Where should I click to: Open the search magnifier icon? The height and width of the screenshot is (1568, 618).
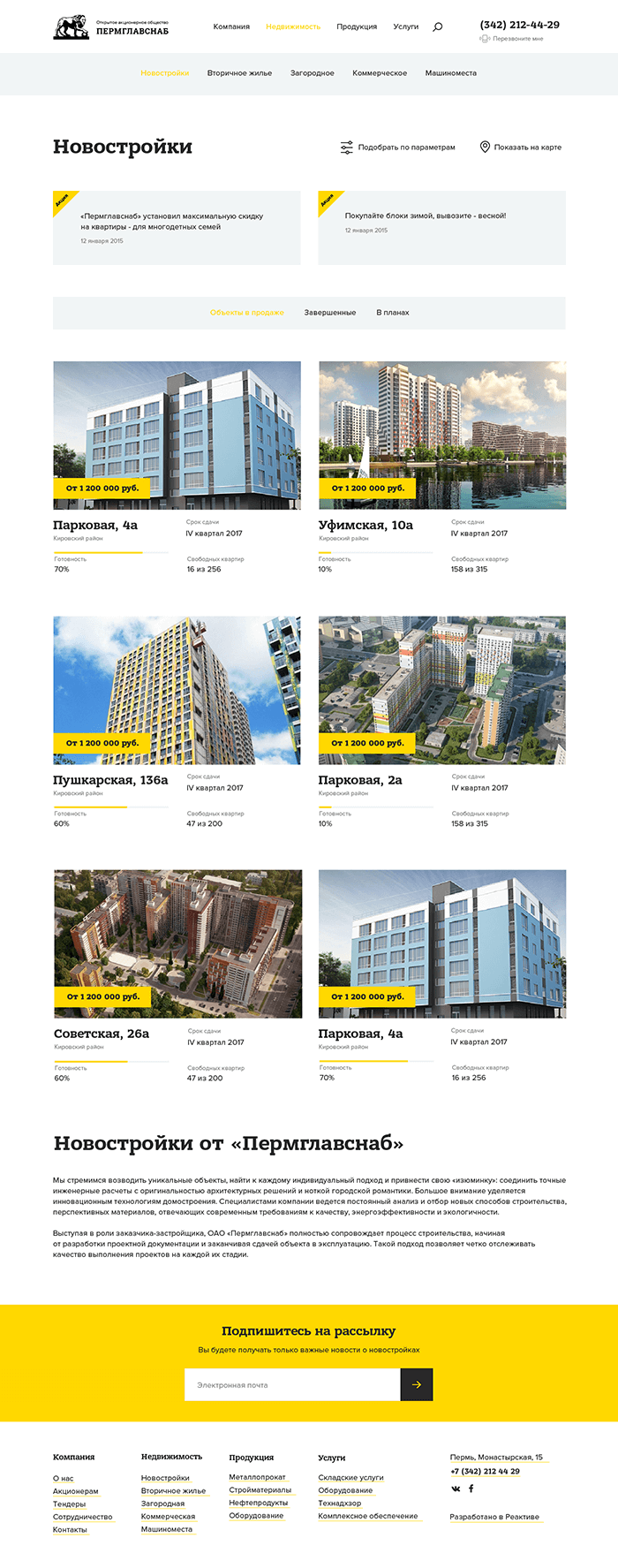(x=437, y=27)
